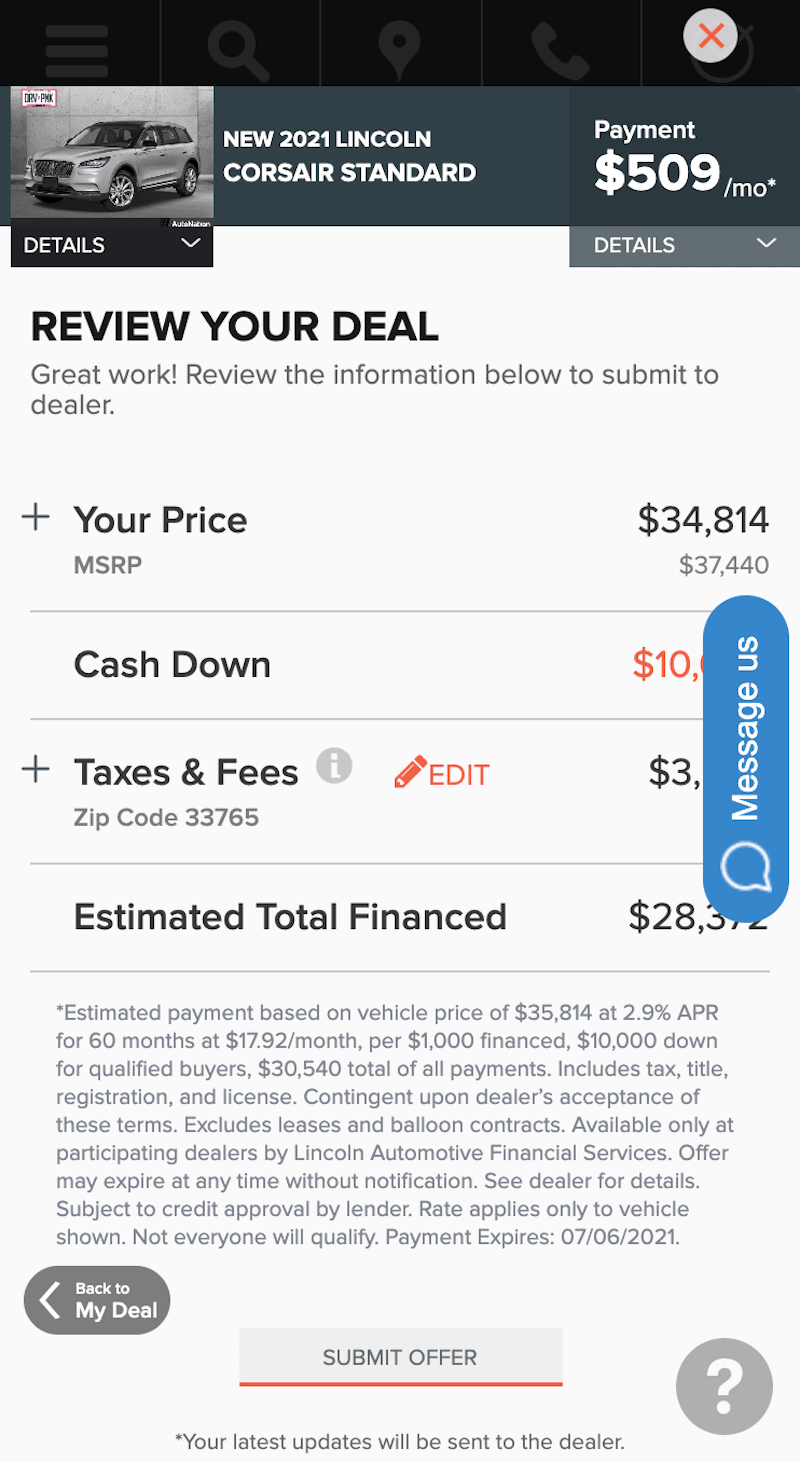800x1462 pixels.
Task: Open the hamburger navigation menu
Action: [76, 48]
